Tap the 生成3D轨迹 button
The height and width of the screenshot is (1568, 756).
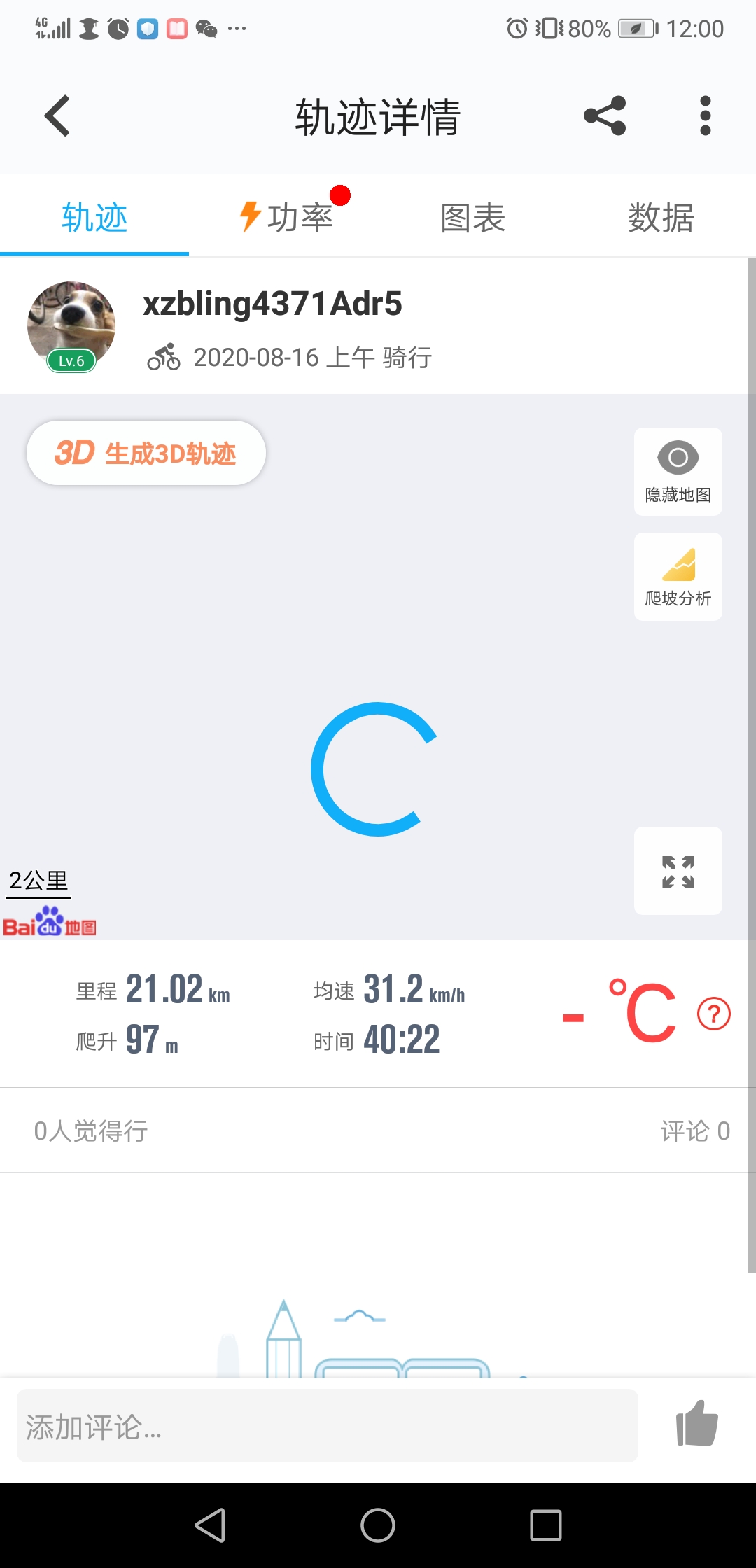pos(146,453)
